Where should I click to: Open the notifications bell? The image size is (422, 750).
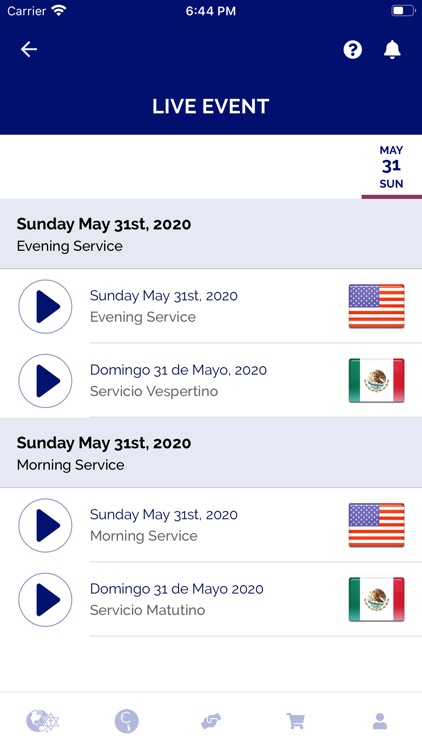[392, 49]
